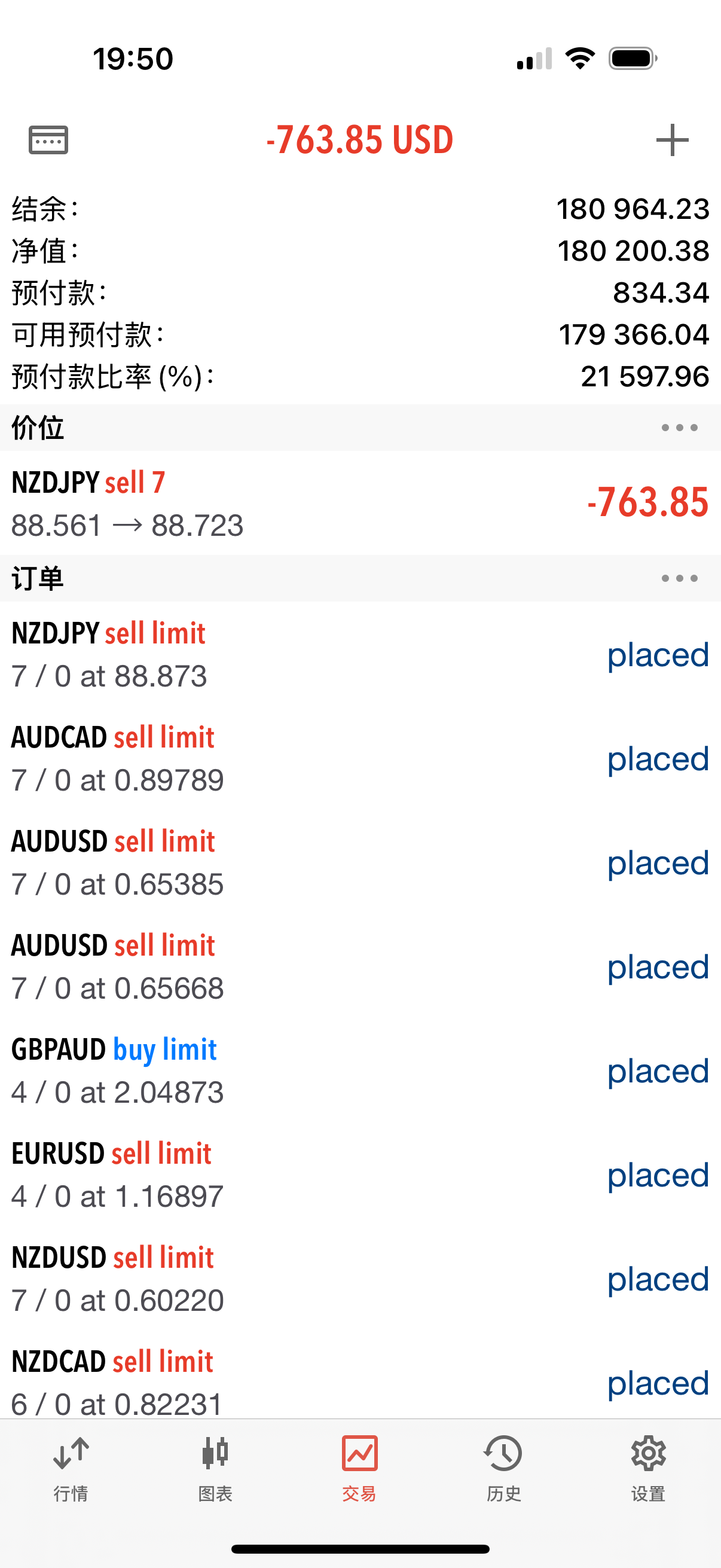Add a new order with plus
The image size is (721, 1568).
[672, 140]
